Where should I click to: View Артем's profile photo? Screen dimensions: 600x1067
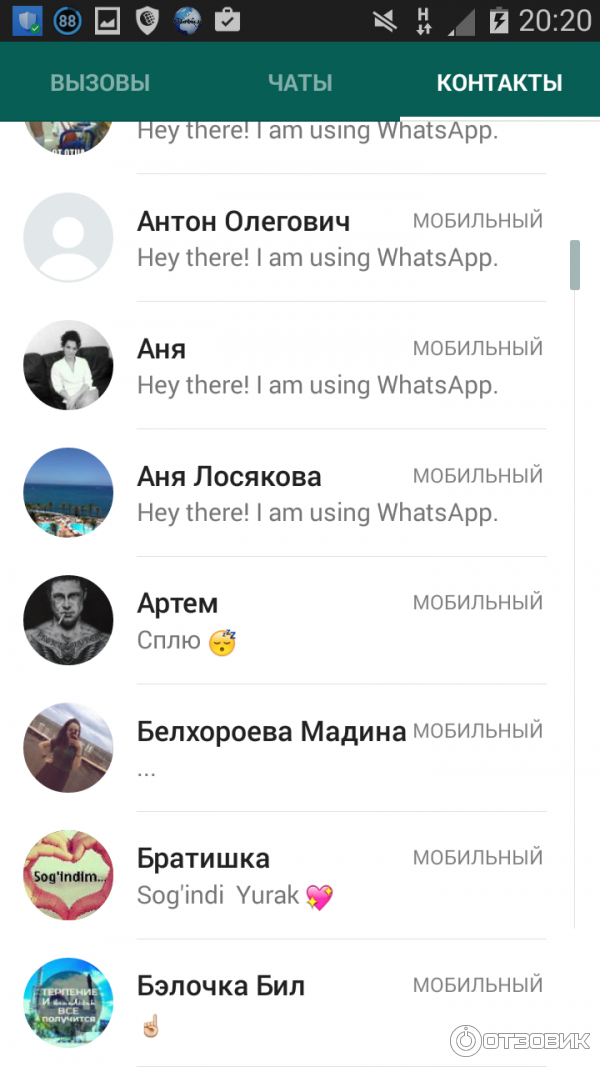point(68,620)
